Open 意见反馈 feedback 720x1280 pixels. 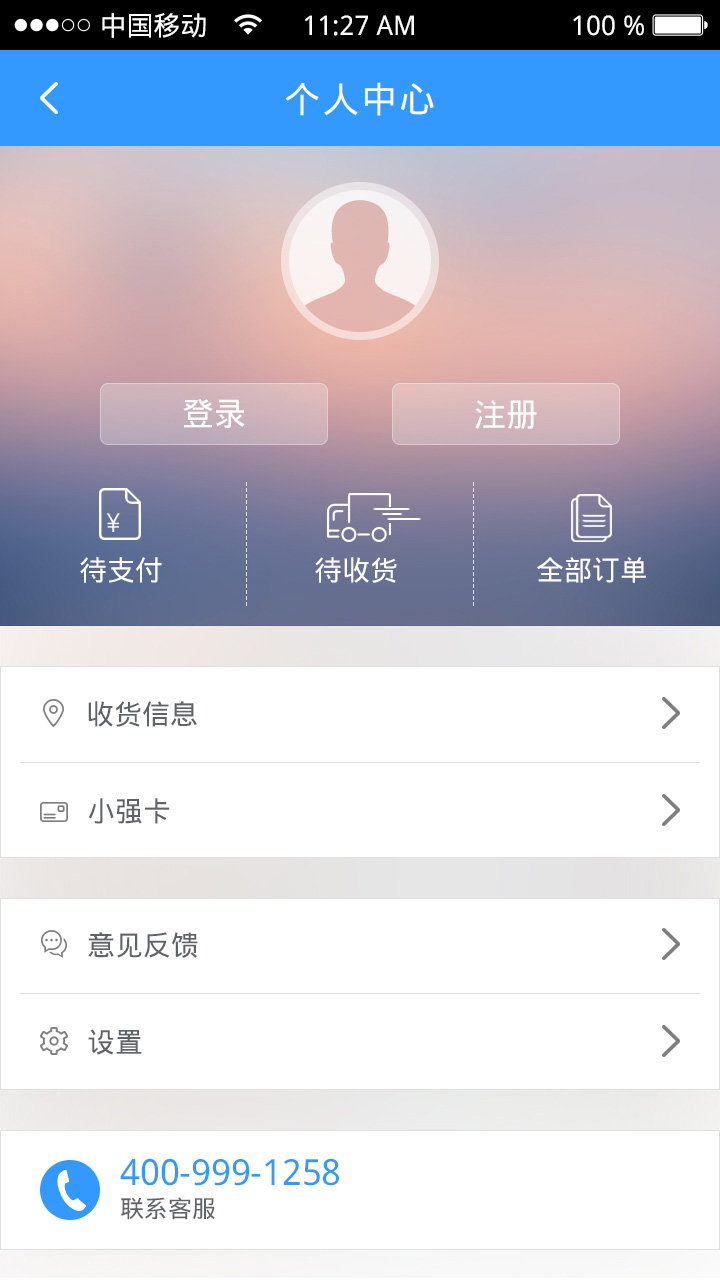pyautogui.click(x=360, y=945)
